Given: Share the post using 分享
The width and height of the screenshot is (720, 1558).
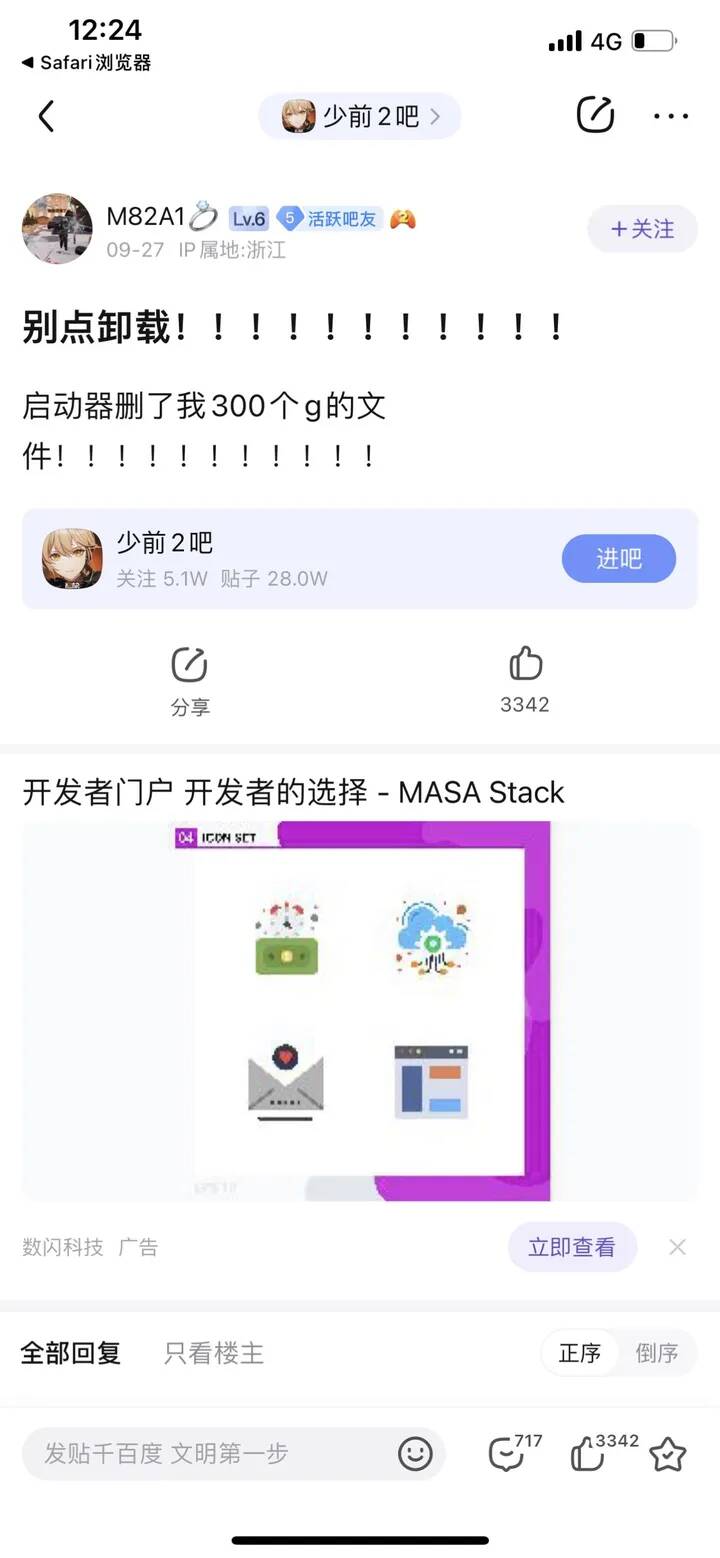Looking at the screenshot, I should point(189,680).
